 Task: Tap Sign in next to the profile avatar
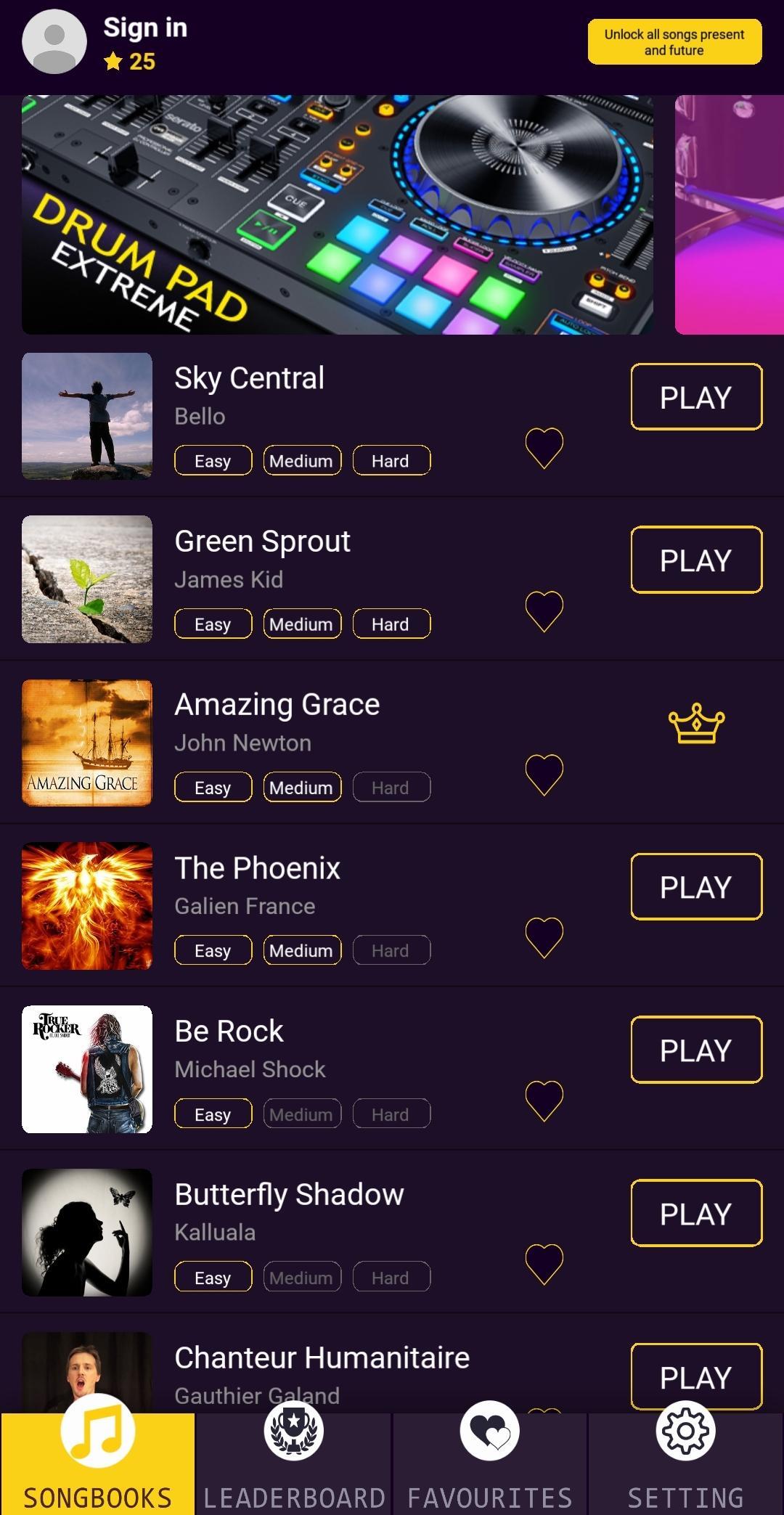(x=145, y=28)
